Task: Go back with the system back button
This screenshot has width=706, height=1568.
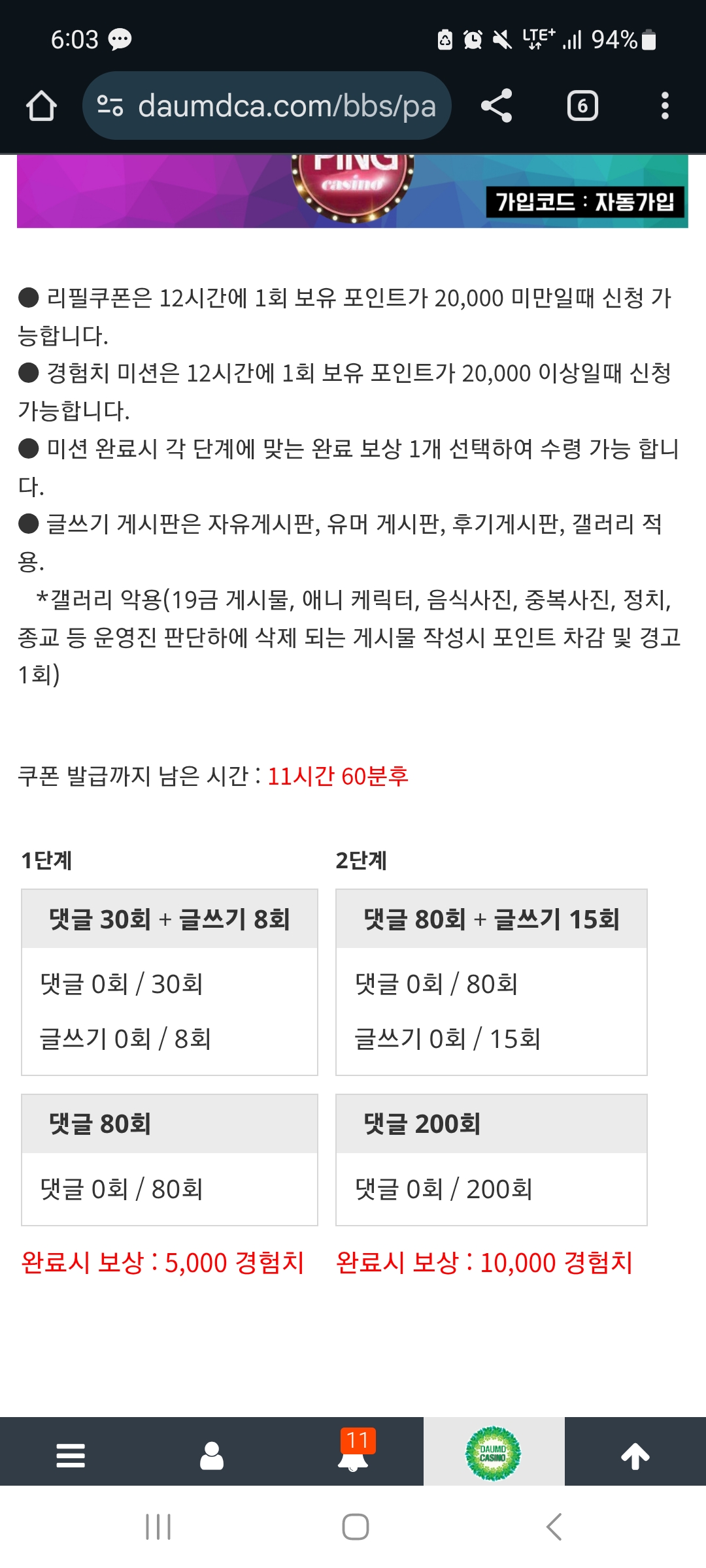Action: click(x=554, y=1527)
